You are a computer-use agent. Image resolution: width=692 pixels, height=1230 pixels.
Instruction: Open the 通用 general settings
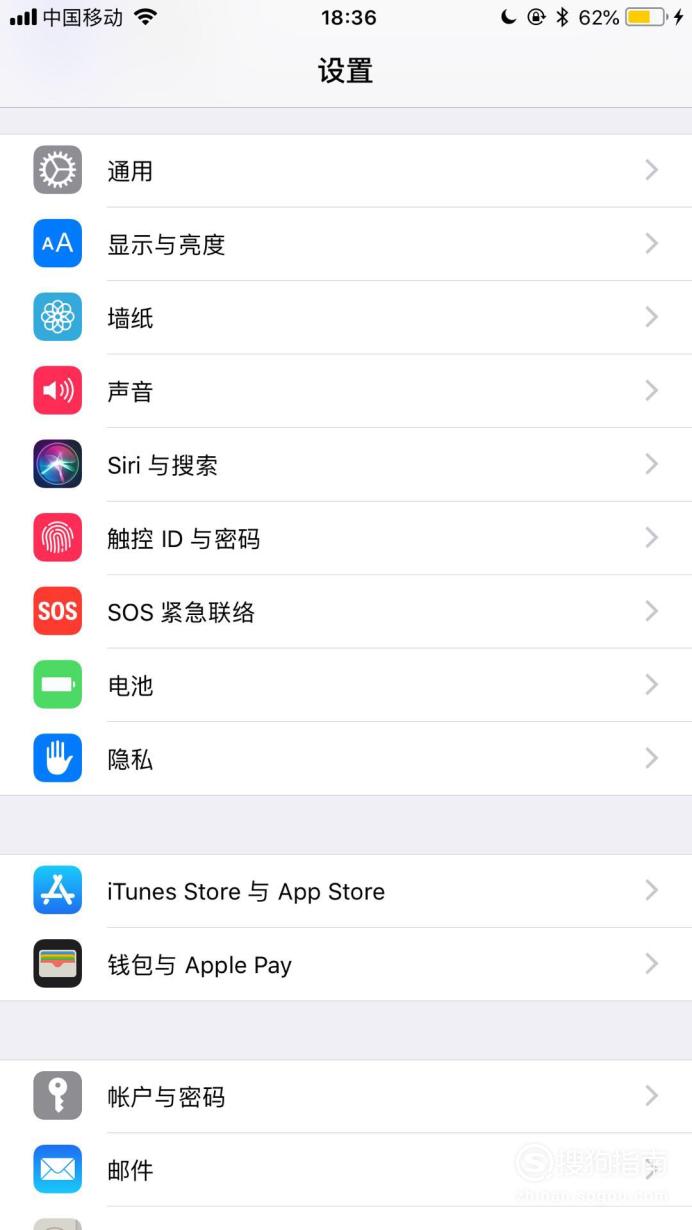click(x=346, y=171)
